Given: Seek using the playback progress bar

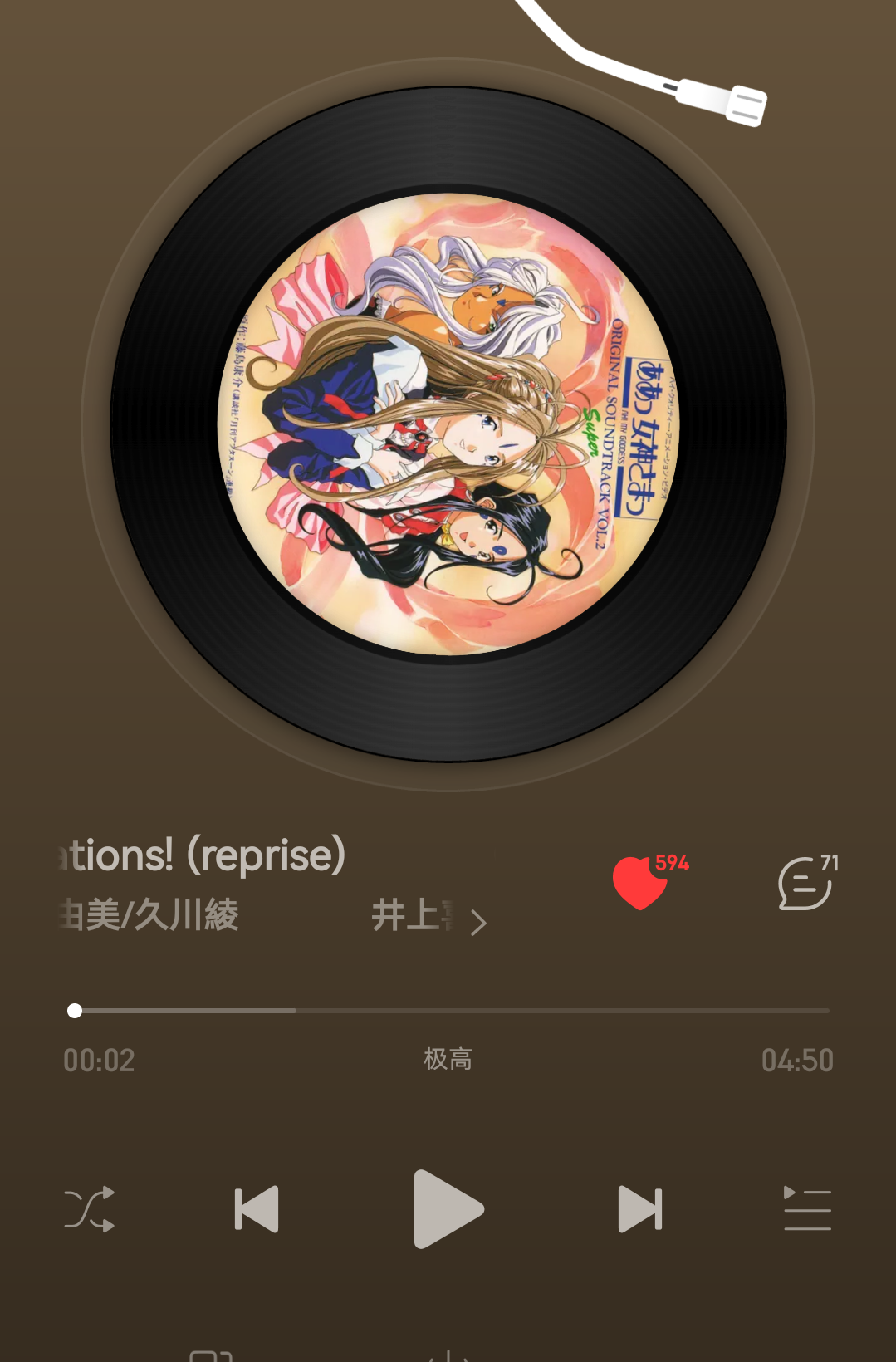Looking at the screenshot, I should point(448,1011).
